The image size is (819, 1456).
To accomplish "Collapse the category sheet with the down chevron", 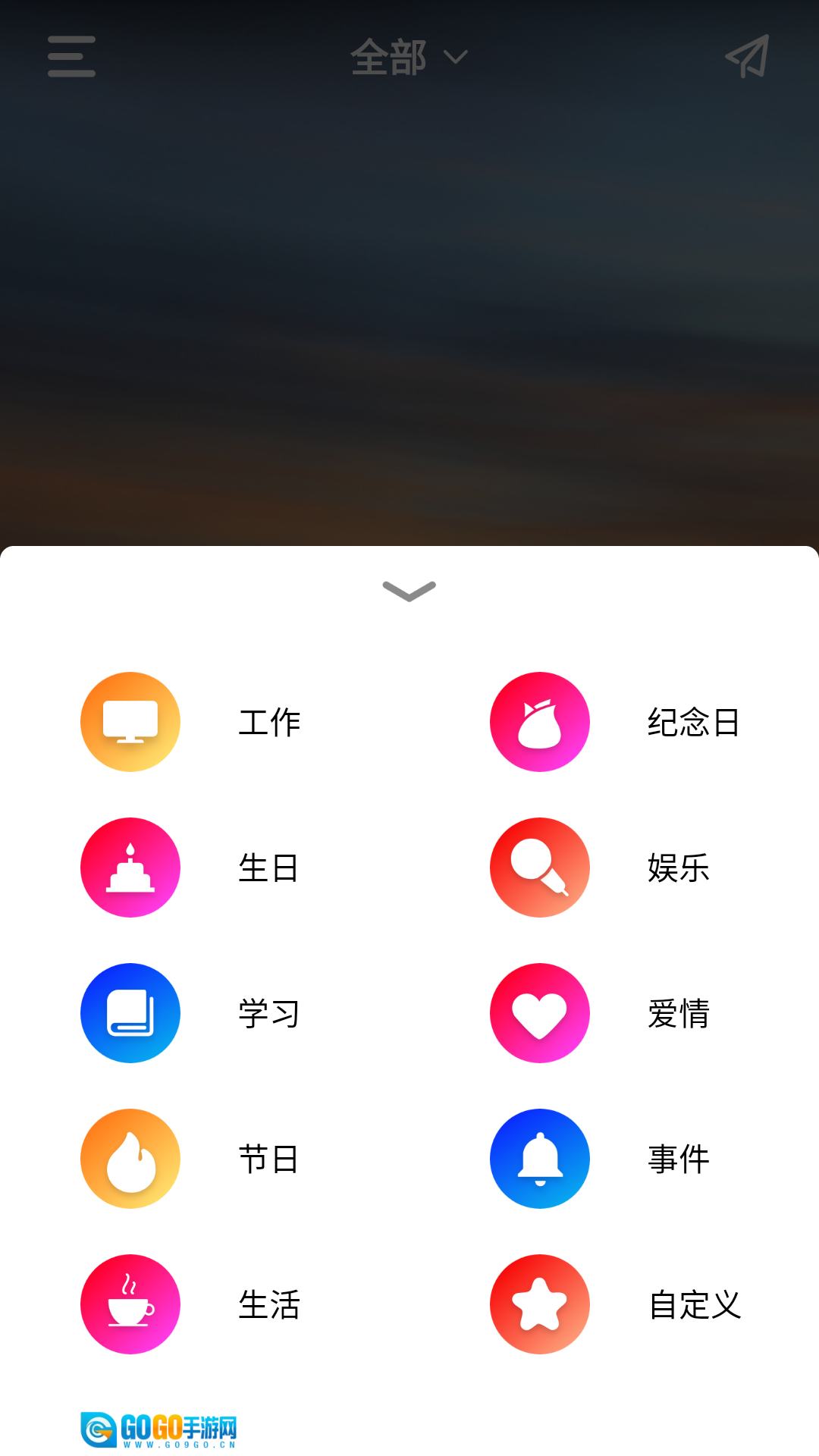I will point(409,591).
